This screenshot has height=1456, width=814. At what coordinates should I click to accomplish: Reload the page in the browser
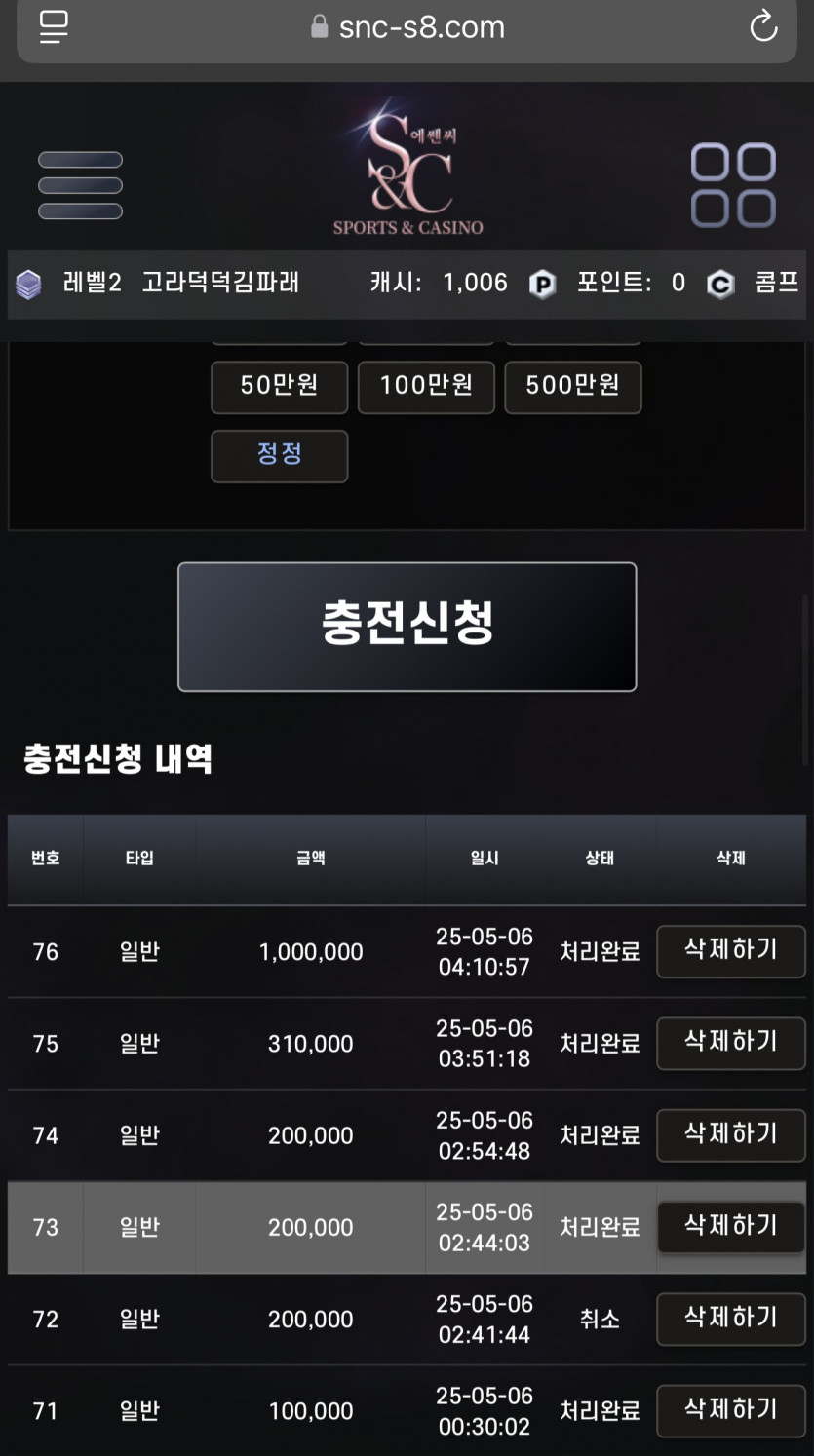click(x=763, y=26)
